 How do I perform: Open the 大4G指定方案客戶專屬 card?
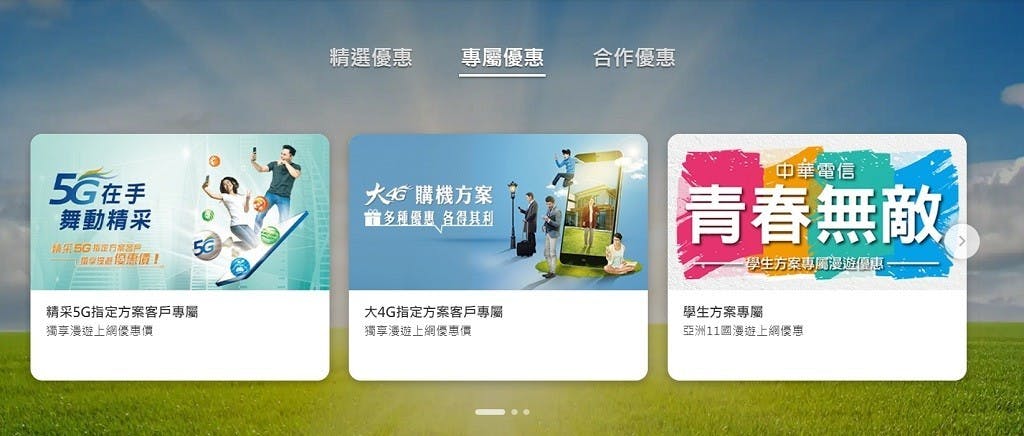(498, 256)
